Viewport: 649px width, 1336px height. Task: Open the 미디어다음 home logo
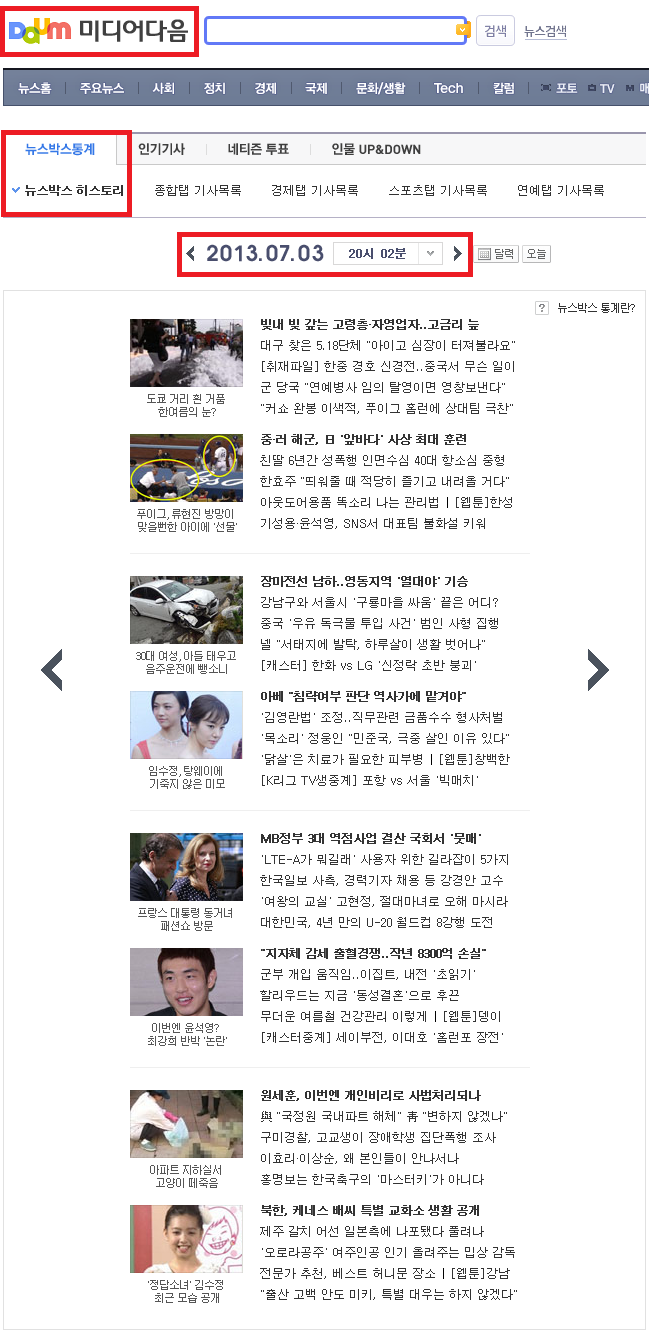98,30
